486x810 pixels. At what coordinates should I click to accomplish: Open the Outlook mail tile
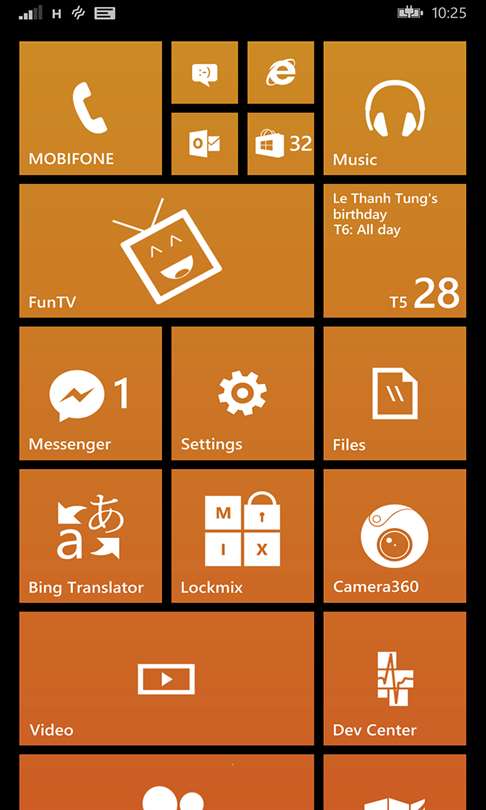click(x=205, y=144)
